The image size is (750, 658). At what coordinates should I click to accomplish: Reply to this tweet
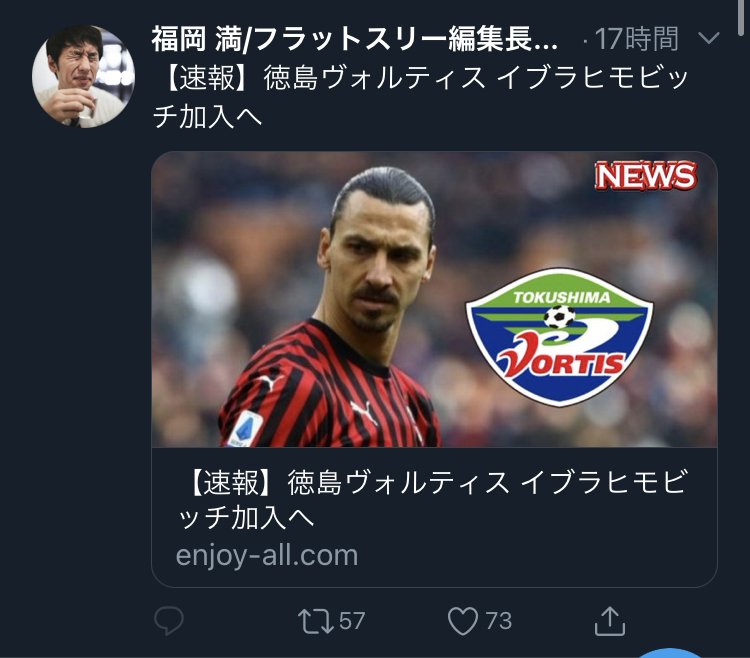[x=168, y=621]
